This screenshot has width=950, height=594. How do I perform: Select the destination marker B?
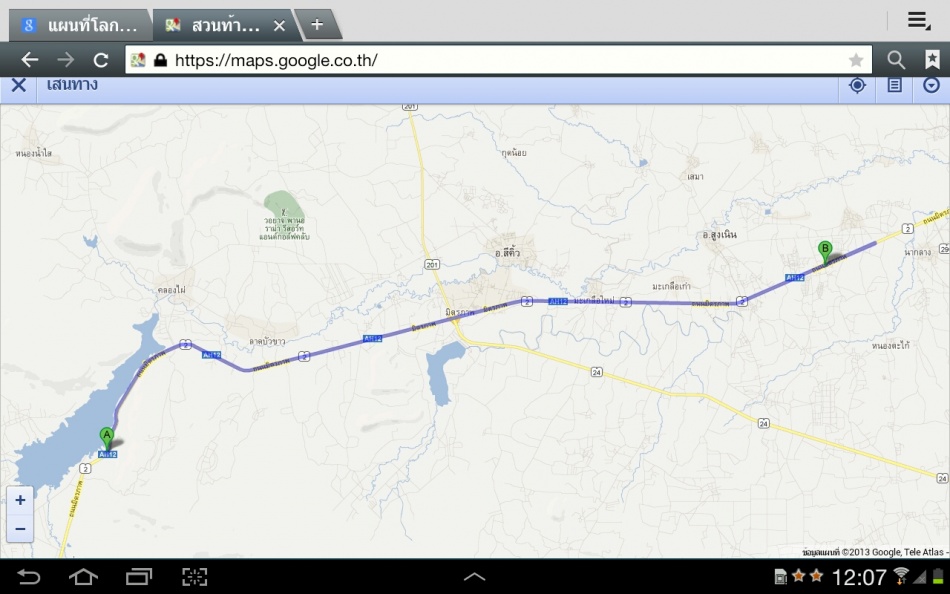(825, 251)
